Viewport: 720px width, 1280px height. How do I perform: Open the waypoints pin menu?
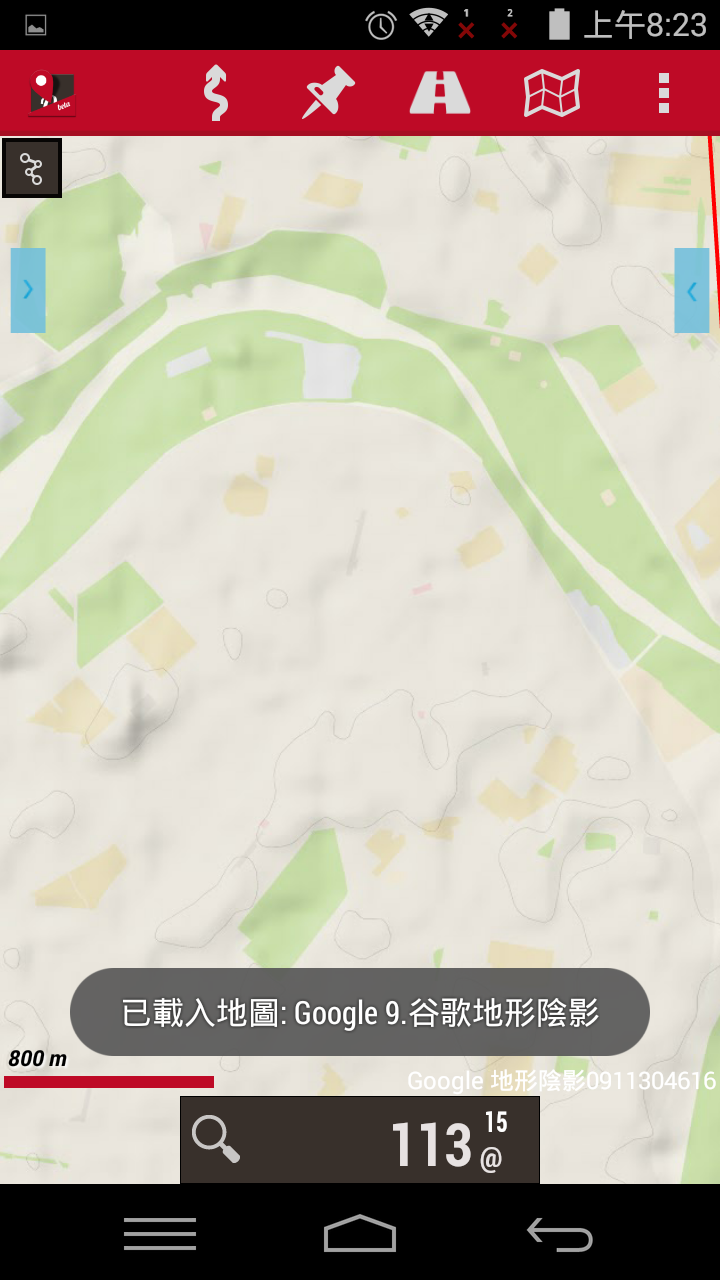[x=328, y=93]
